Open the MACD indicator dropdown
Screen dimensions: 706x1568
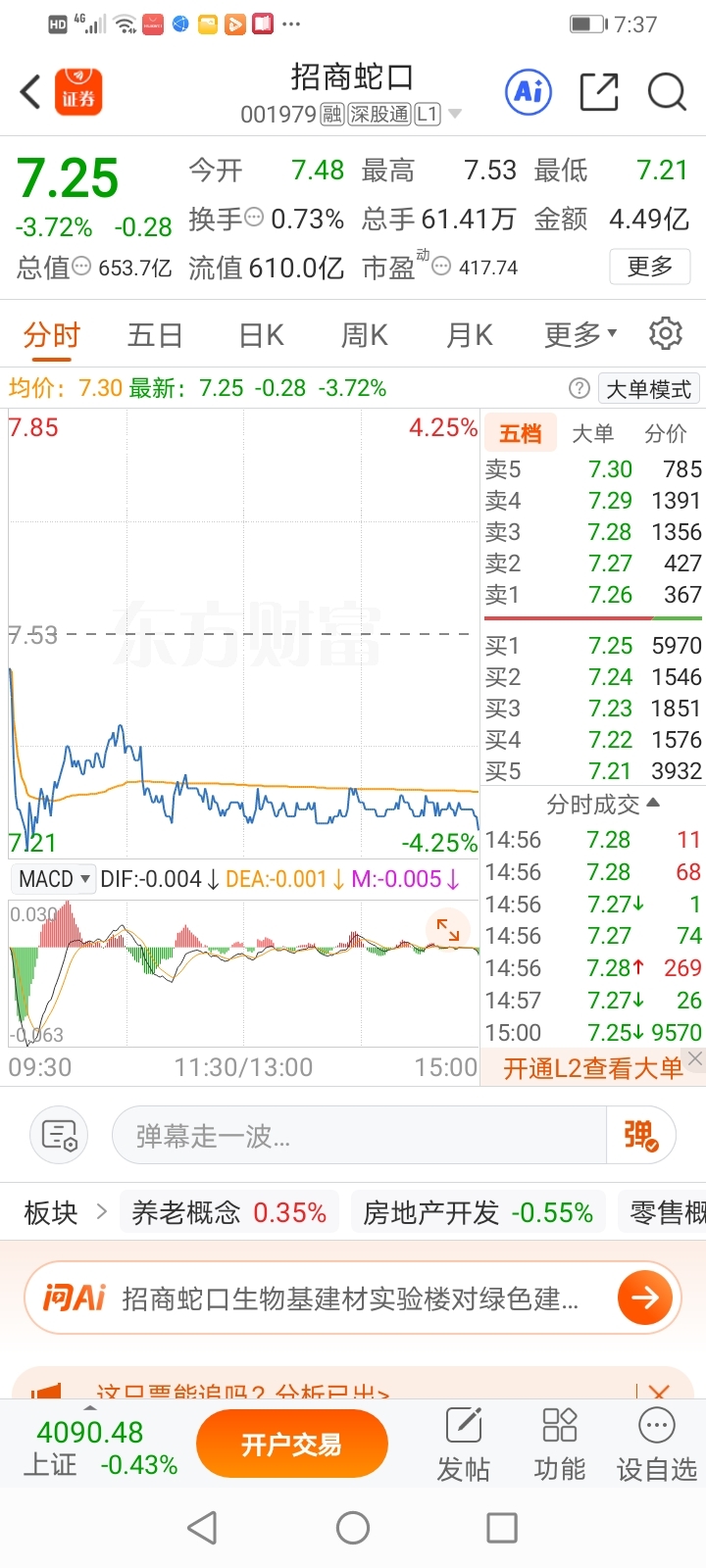(x=54, y=879)
